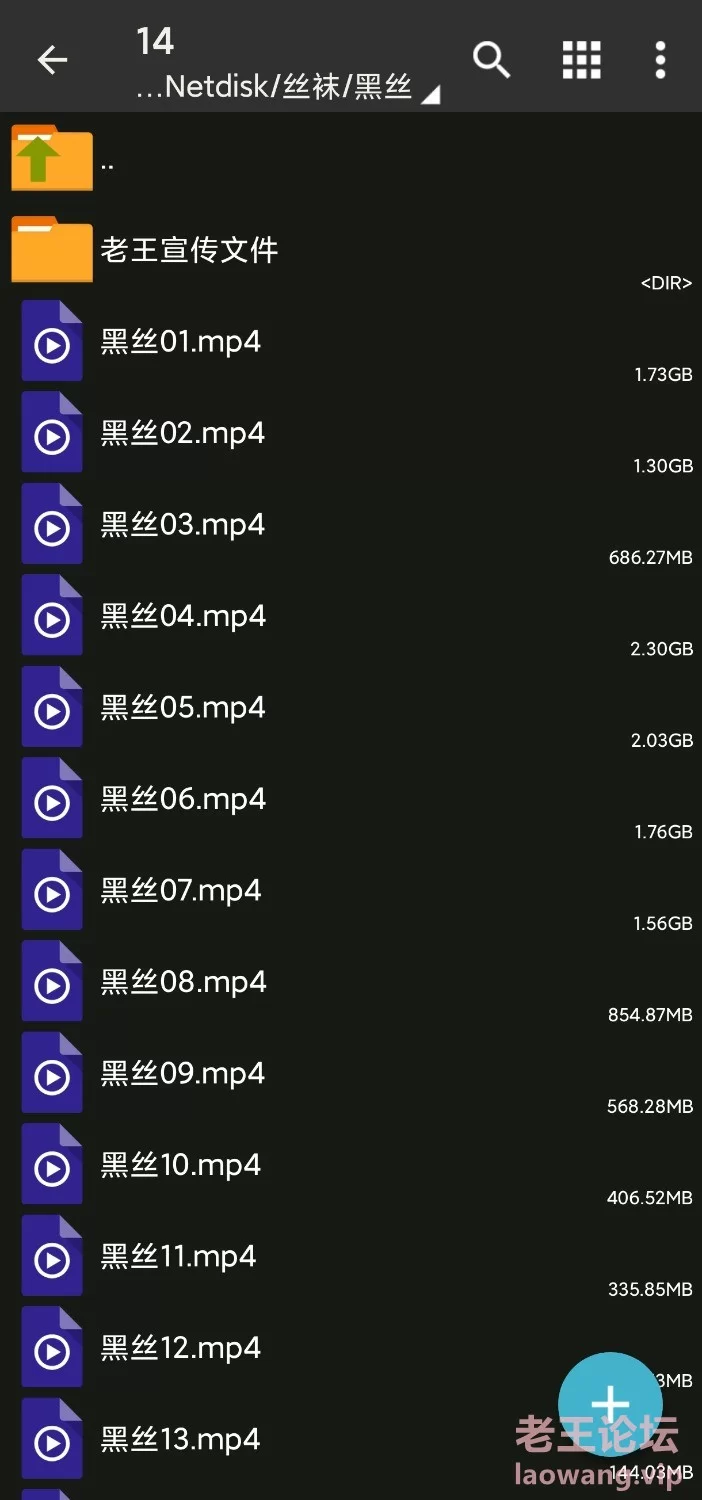
Task: Select the 黑丝03.mp4 file
Action: [351, 525]
